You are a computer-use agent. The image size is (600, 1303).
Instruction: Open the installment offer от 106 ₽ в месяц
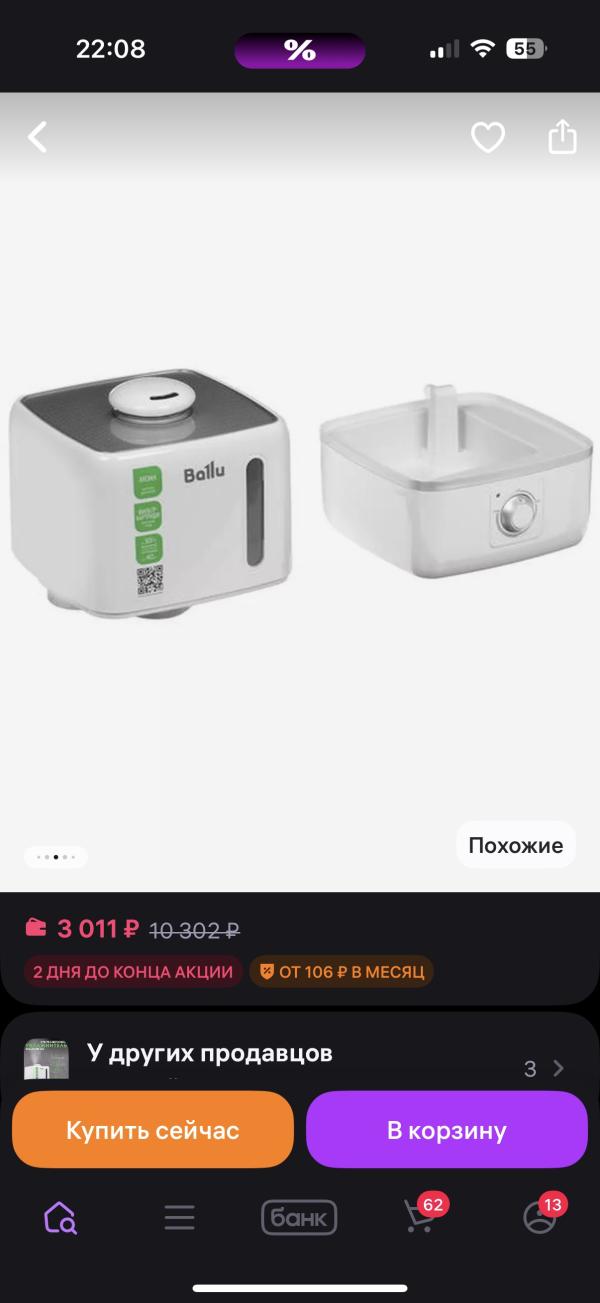(x=341, y=971)
